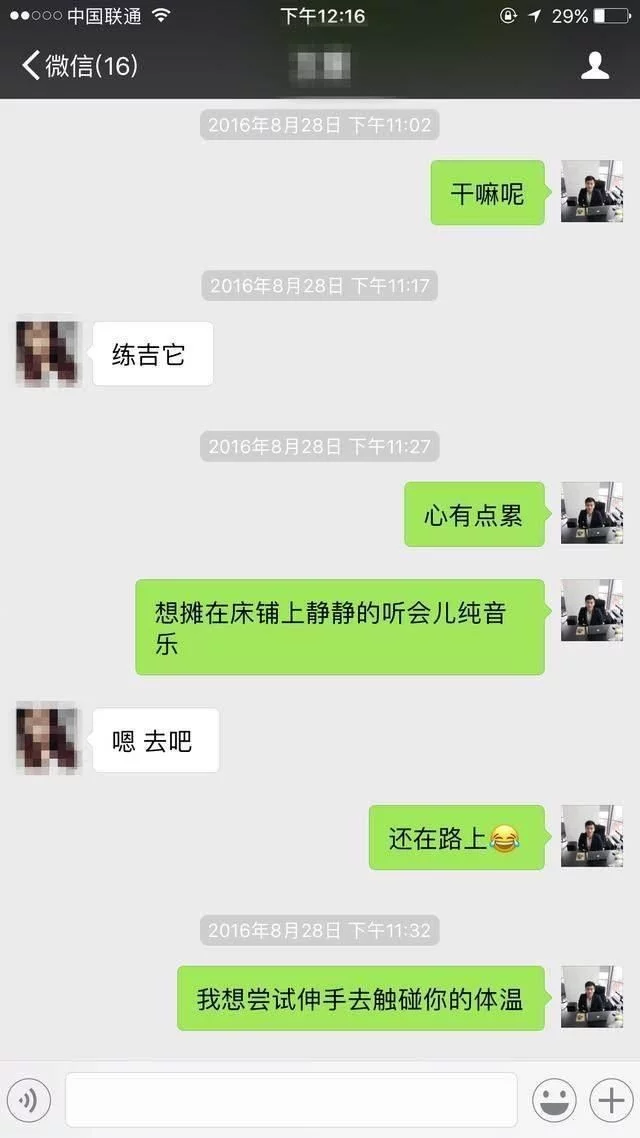Go back to the 微信 chat list

click(x=78, y=66)
